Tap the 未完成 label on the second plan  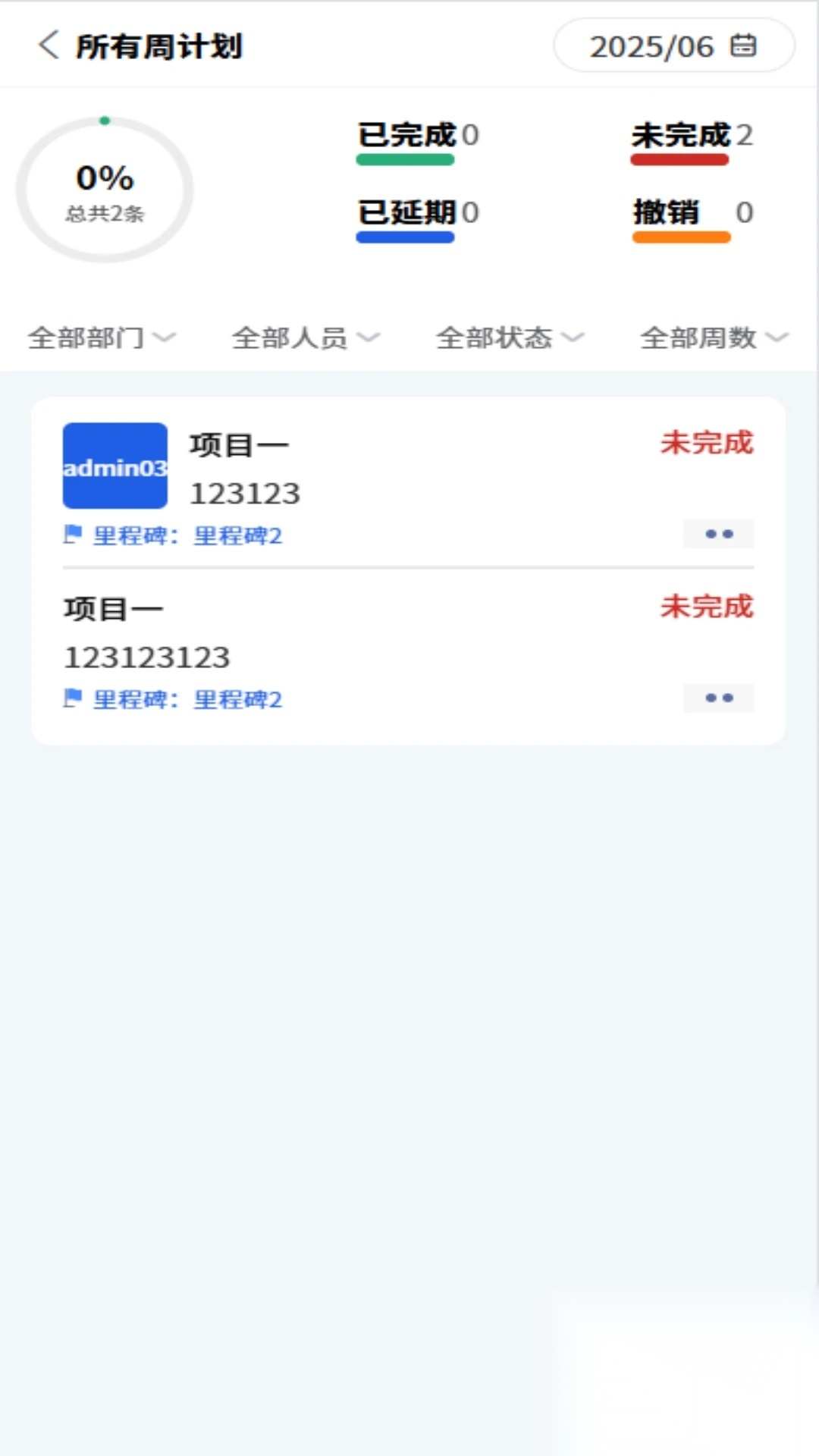tap(706, 607)
